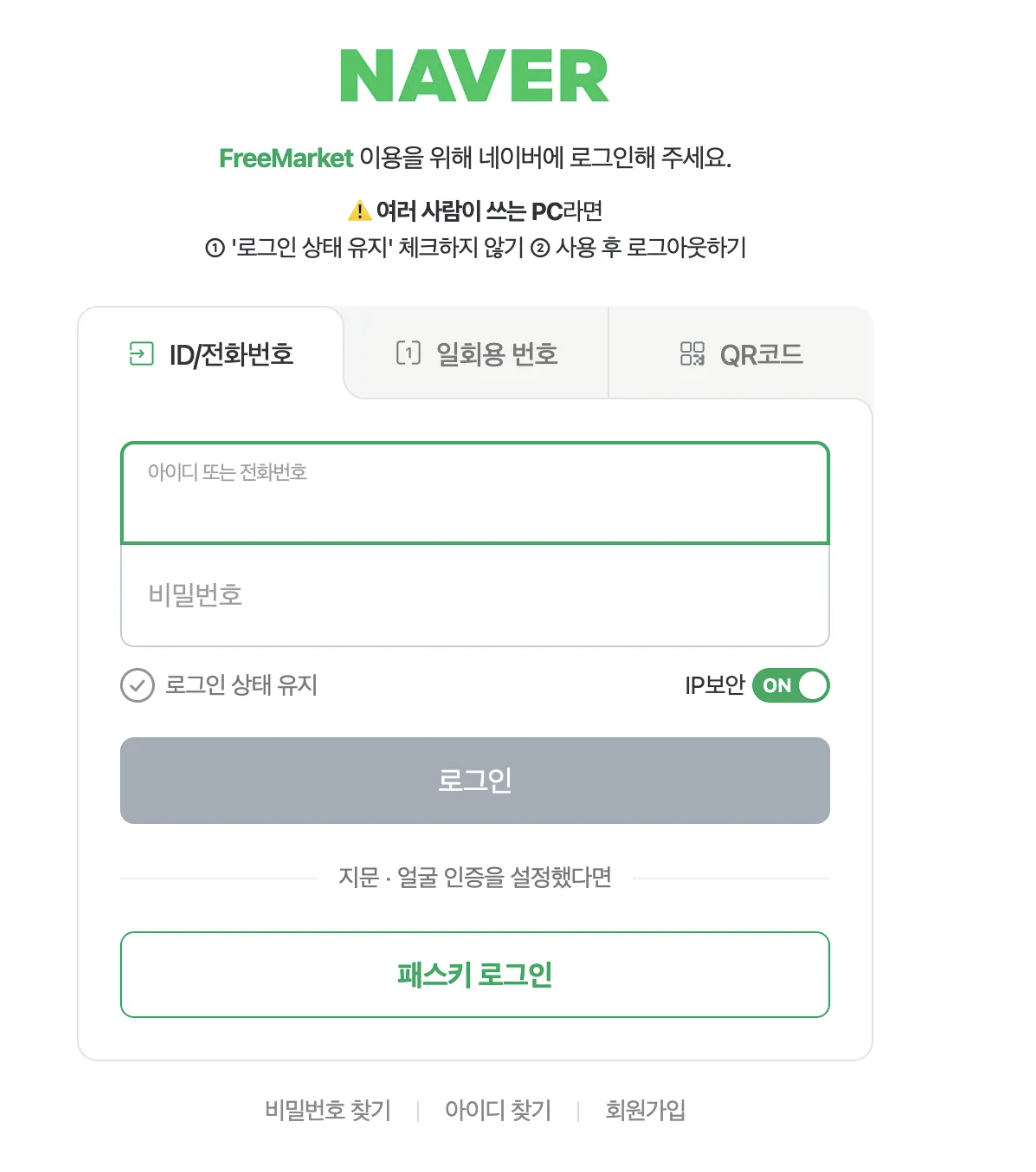Switch to the 일회용 번호 tab
Screen dimensions: 1036x1172
click(x=477, y=354)
